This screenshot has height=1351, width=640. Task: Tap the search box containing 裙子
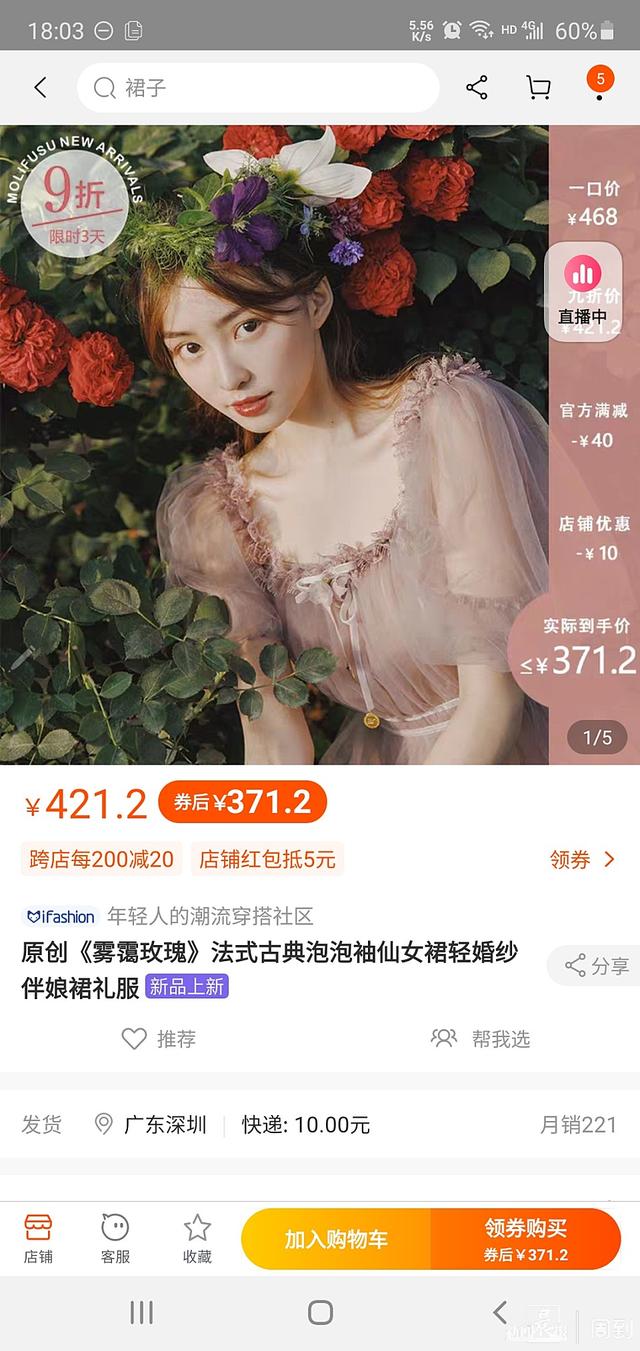point(258,88)
